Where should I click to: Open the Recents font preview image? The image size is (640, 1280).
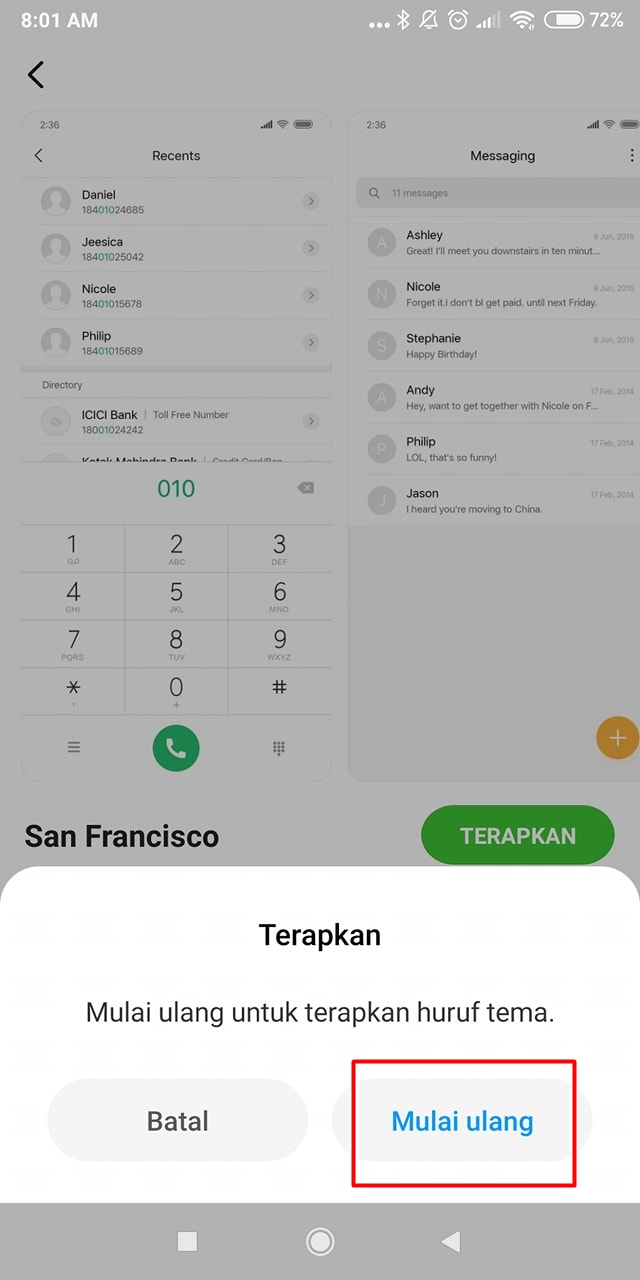[x=176, y=445]
